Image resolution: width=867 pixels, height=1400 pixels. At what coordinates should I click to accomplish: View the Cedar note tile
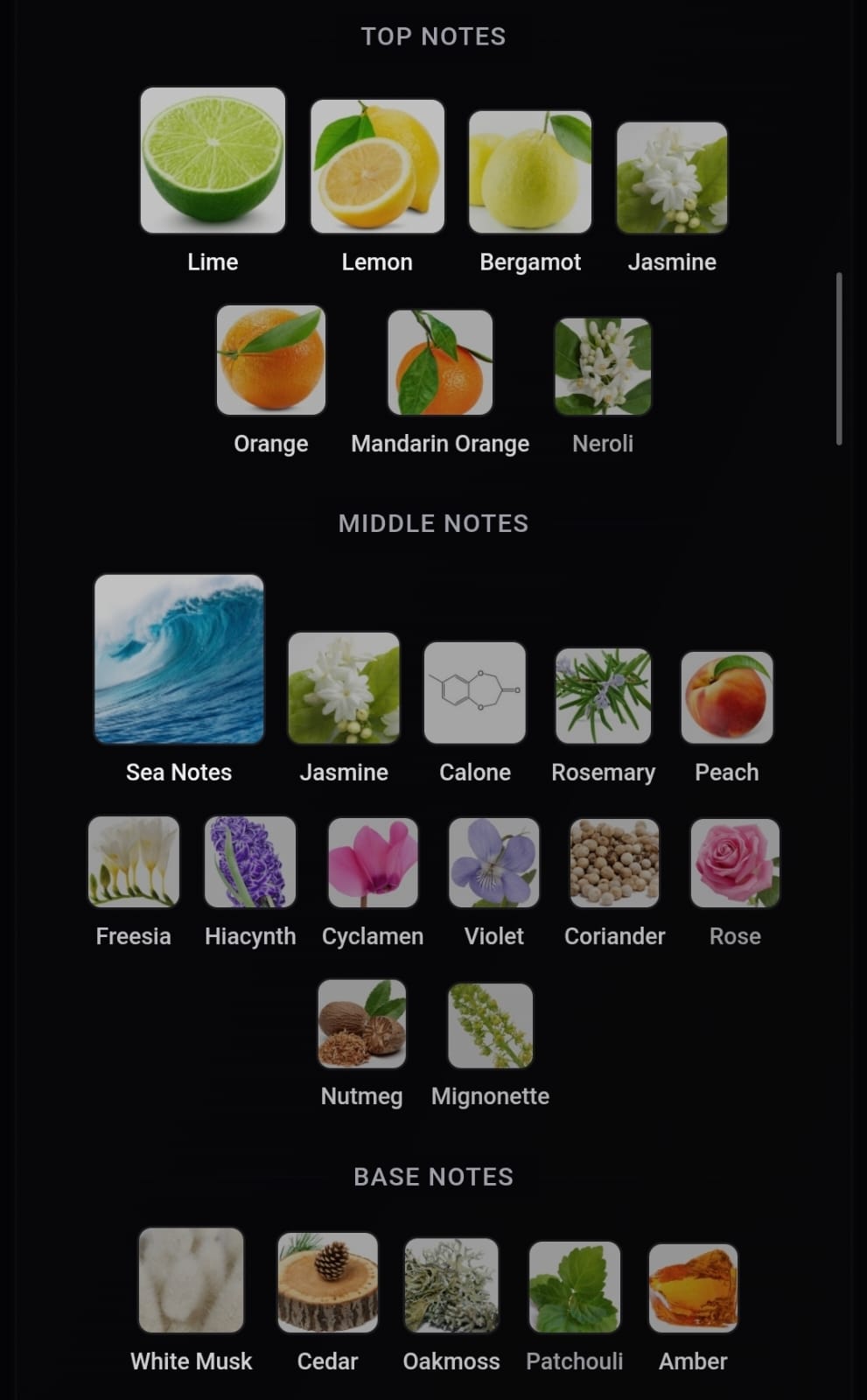[x=327, y=1283]
